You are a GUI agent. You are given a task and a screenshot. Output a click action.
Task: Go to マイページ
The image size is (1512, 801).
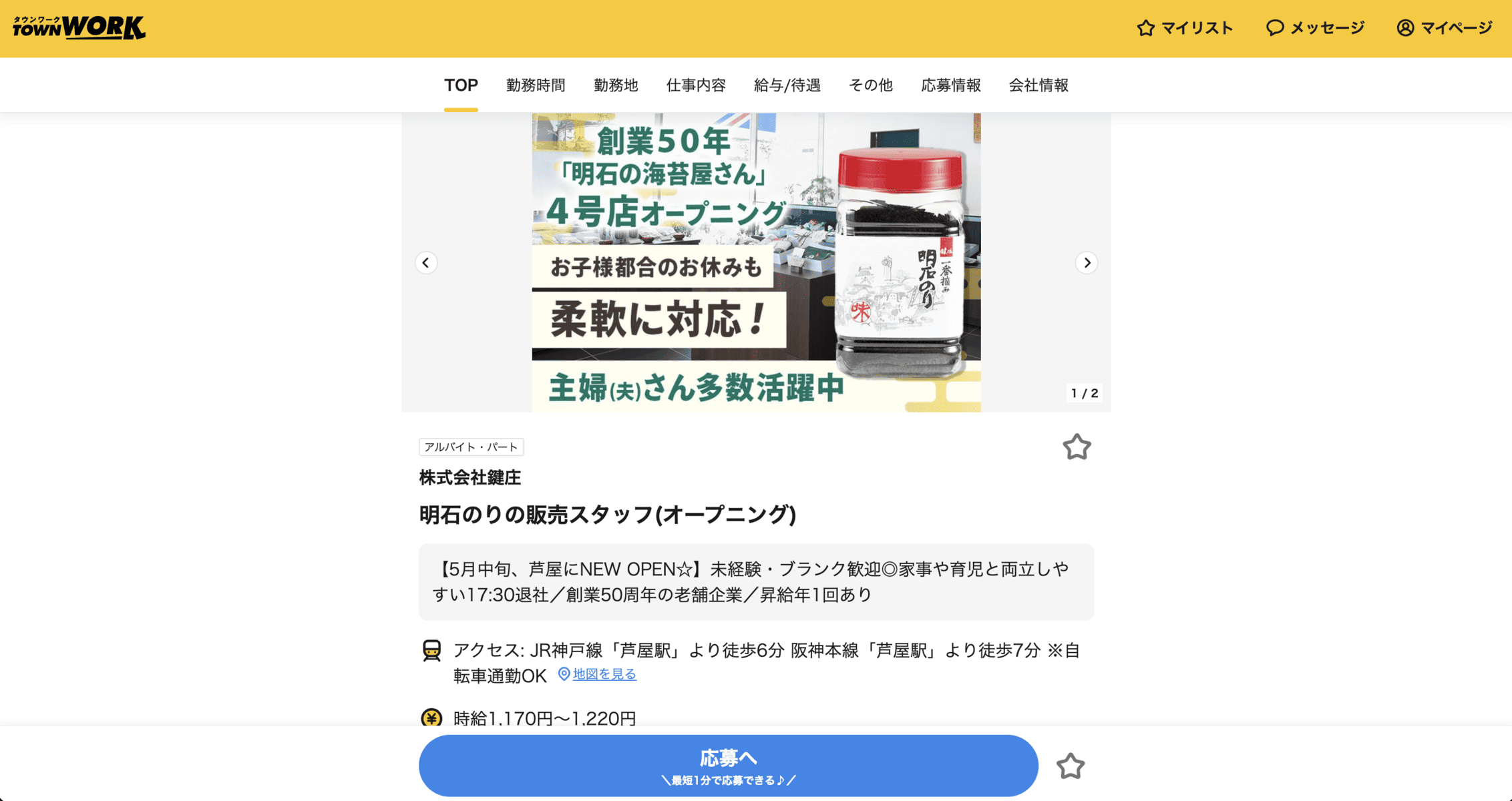[x=1444, y=28]
